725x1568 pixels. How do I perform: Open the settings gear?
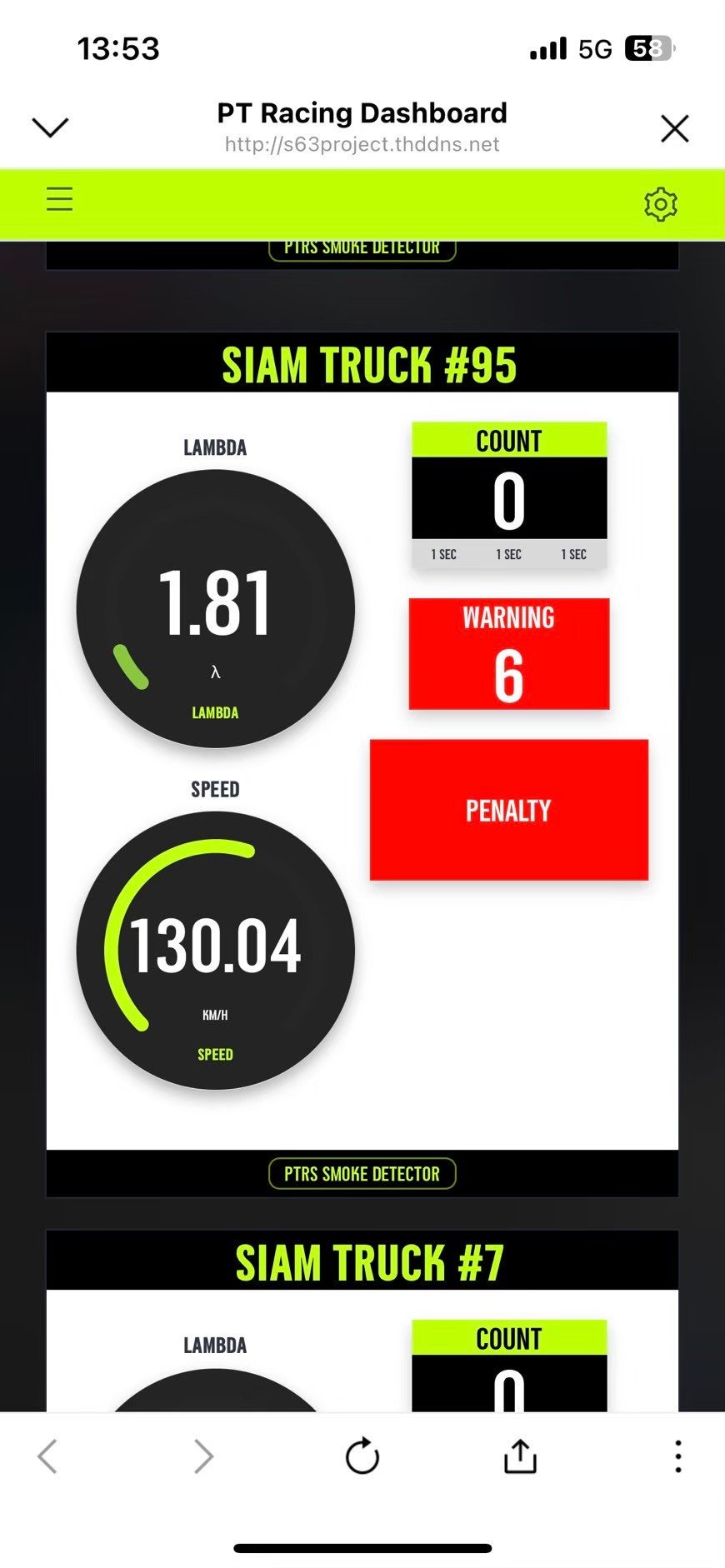660,204
